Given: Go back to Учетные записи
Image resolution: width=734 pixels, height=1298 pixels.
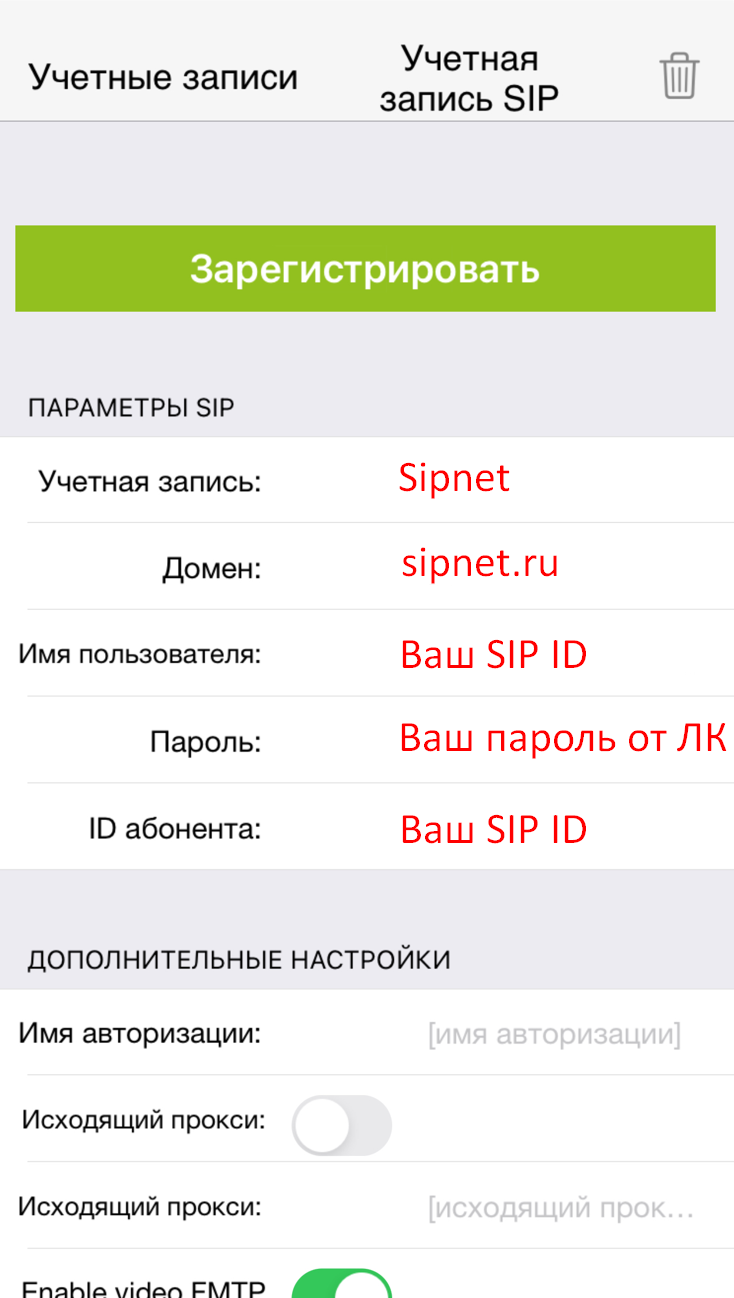Looking at the screenshot, I should click(163, 77).
